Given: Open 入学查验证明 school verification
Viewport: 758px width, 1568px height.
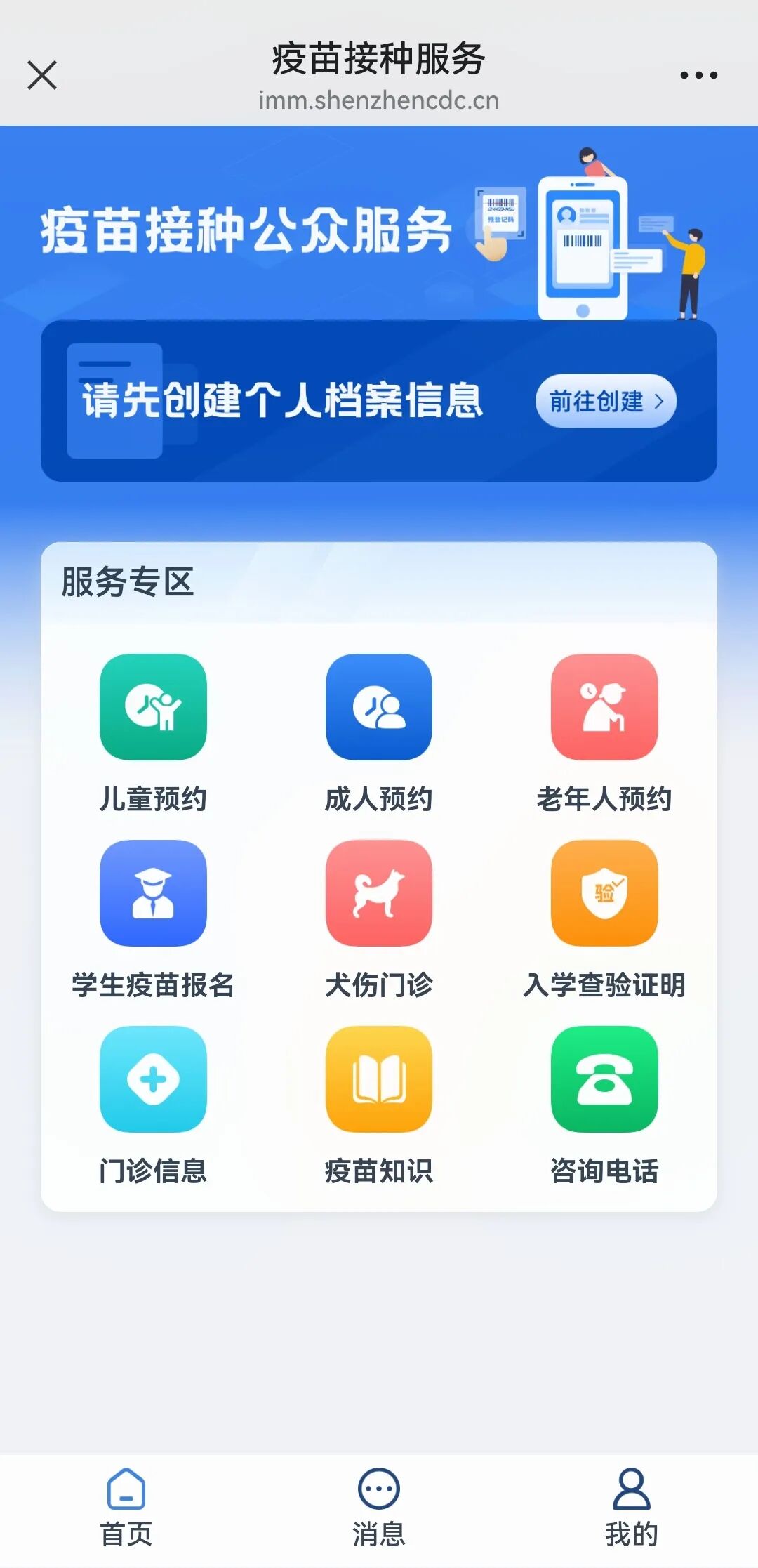Looking at the screenshot, I should click(x=604, y=893).
